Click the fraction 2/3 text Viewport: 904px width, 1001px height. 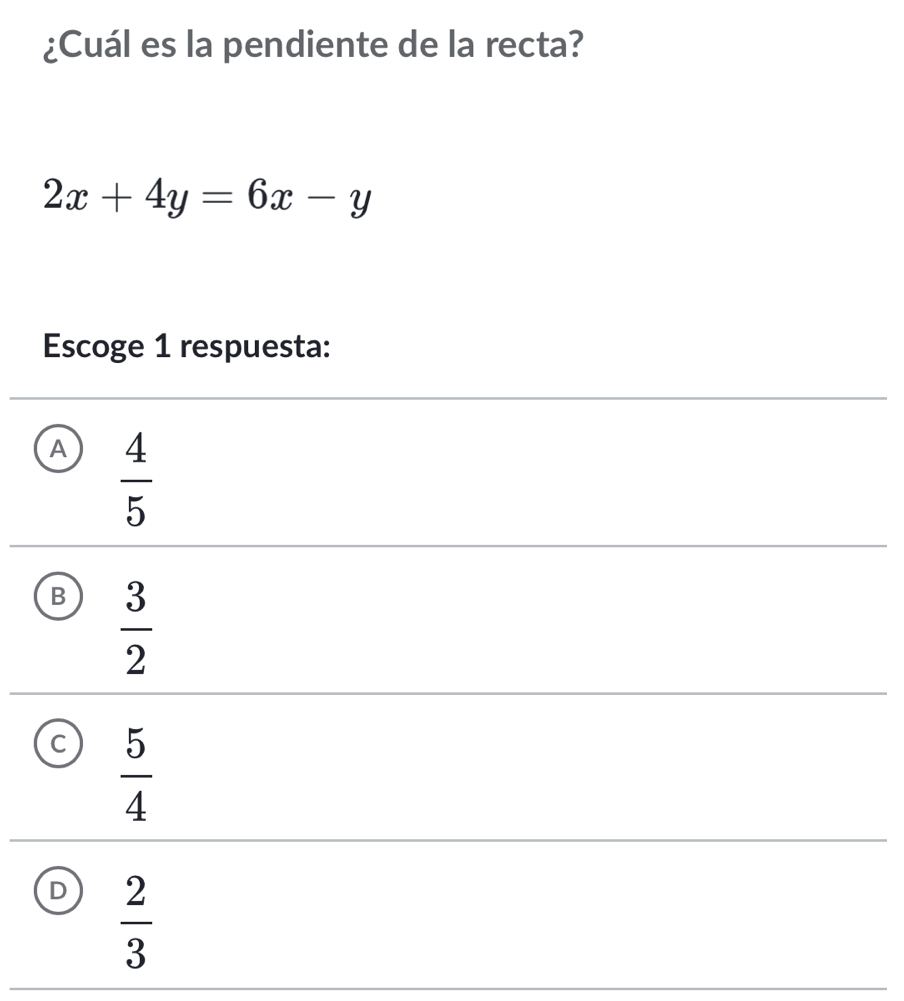coord(134,919)
